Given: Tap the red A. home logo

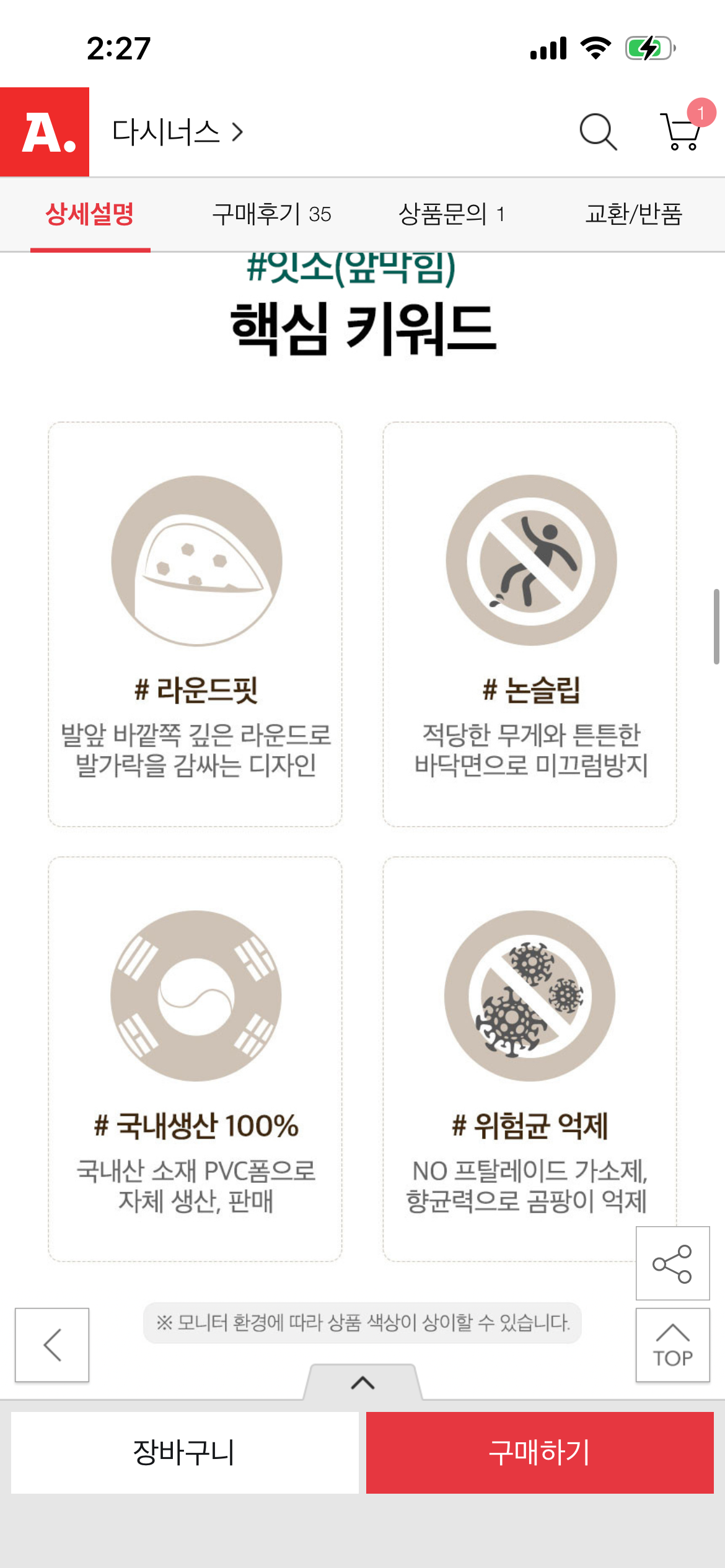Looking at the screenshot, I should click(x=45, y=132).
